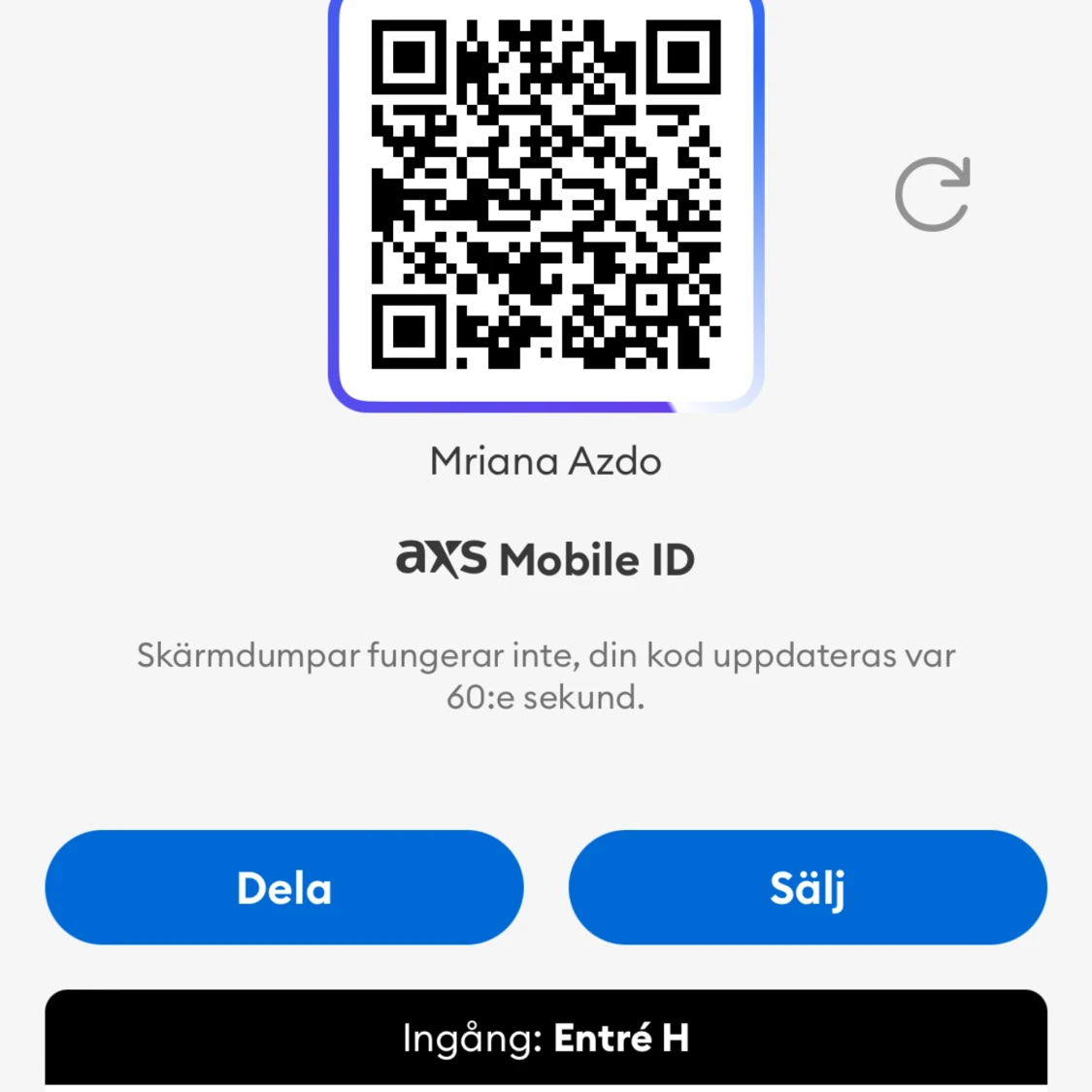Tap the Dela button
The image size is (1092, 1092).
[x=284, y=887]
